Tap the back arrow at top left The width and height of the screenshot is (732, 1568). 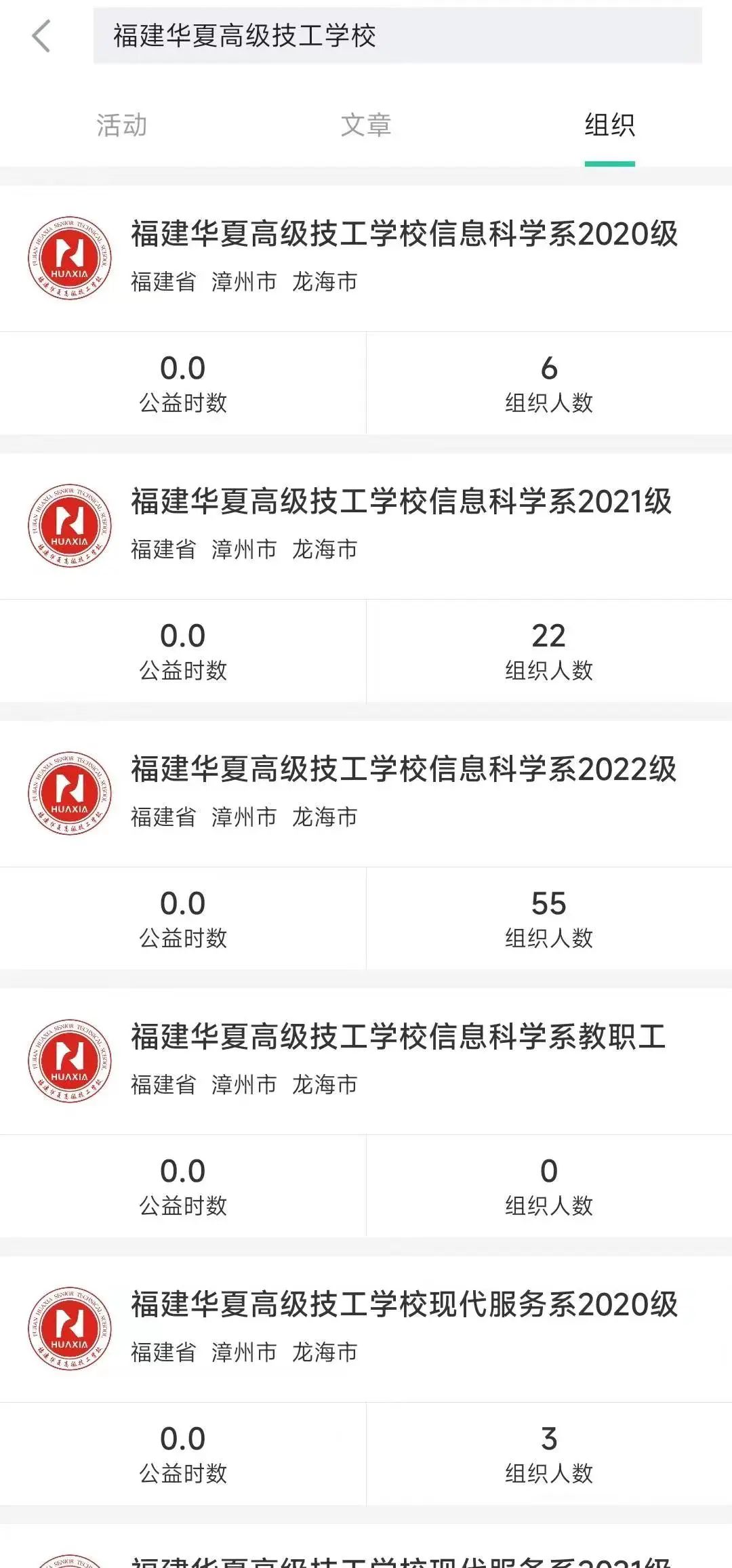pos(42,35)
